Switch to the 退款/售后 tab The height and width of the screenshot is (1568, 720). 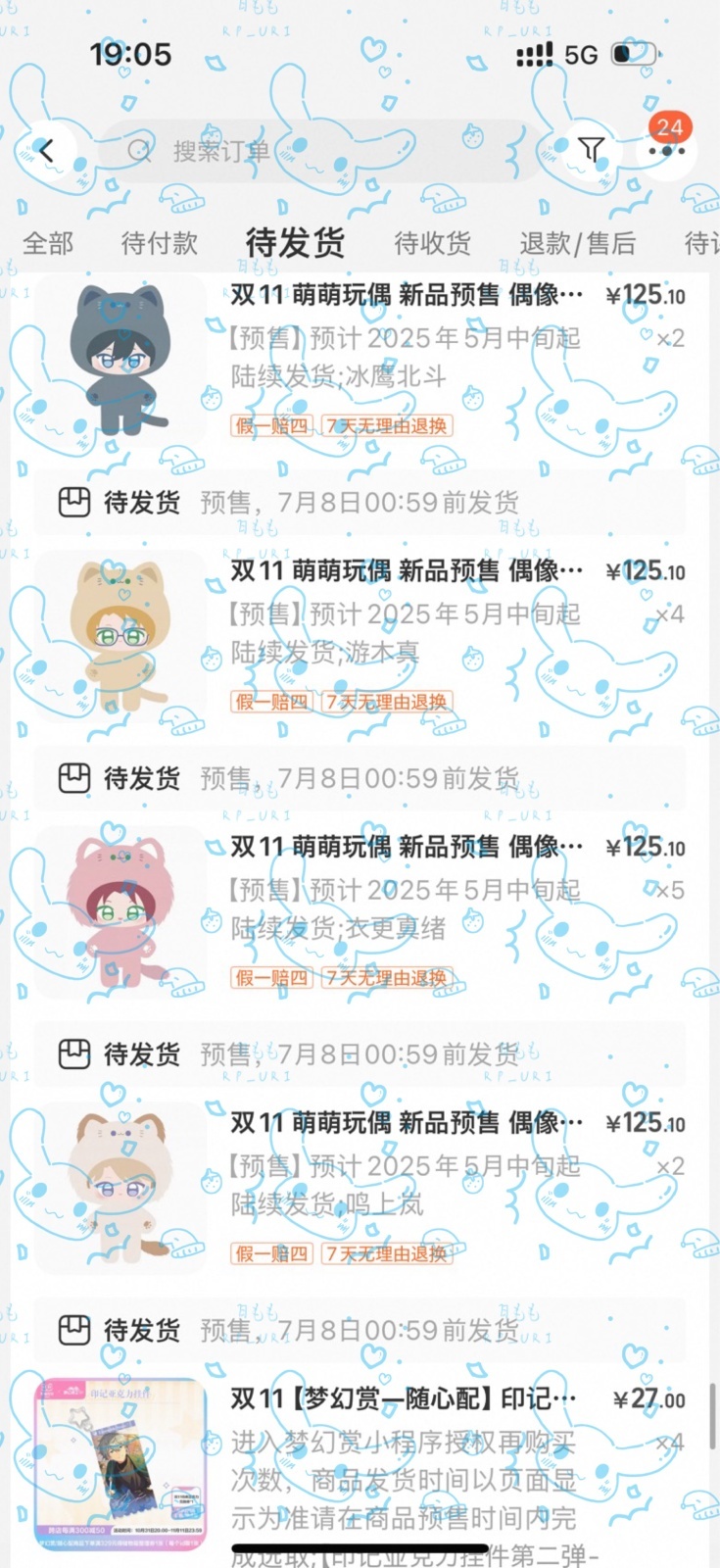point(577,242)
